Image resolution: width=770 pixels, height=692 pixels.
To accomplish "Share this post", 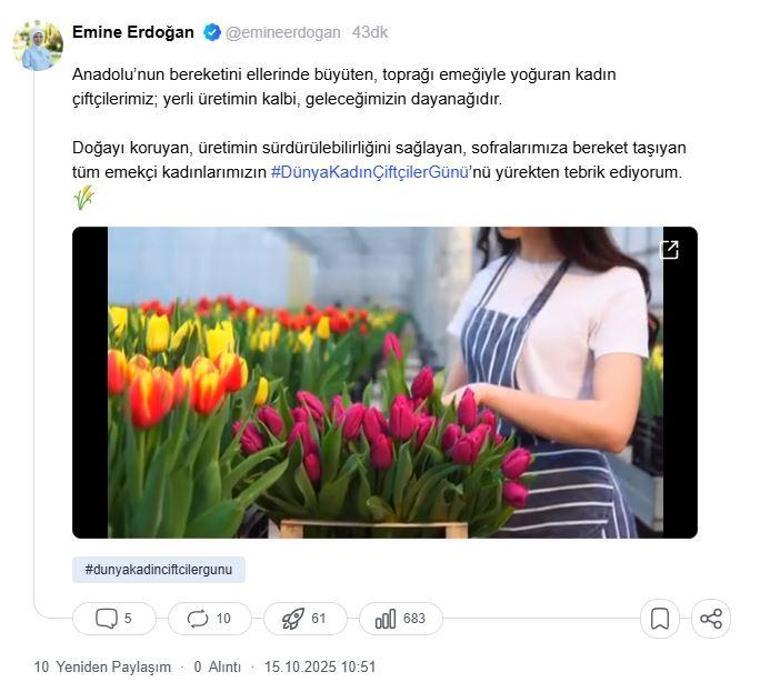I will pos(711,619).
